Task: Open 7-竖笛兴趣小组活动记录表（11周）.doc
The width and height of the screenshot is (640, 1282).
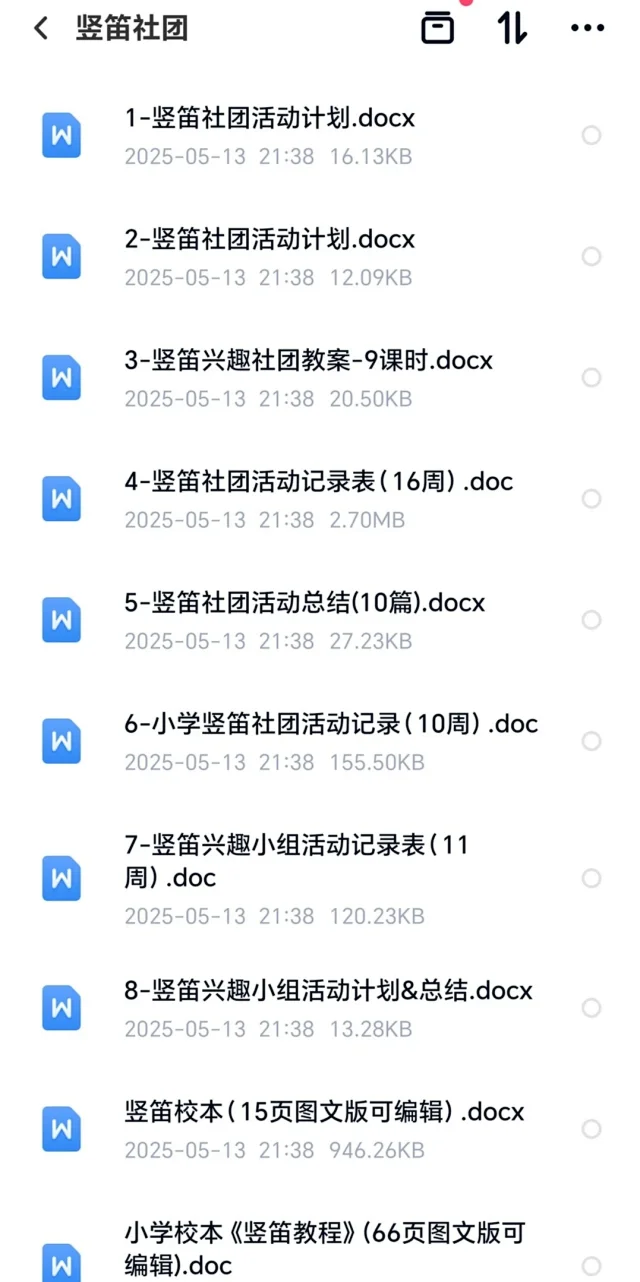Action: (x=320, y=878)
